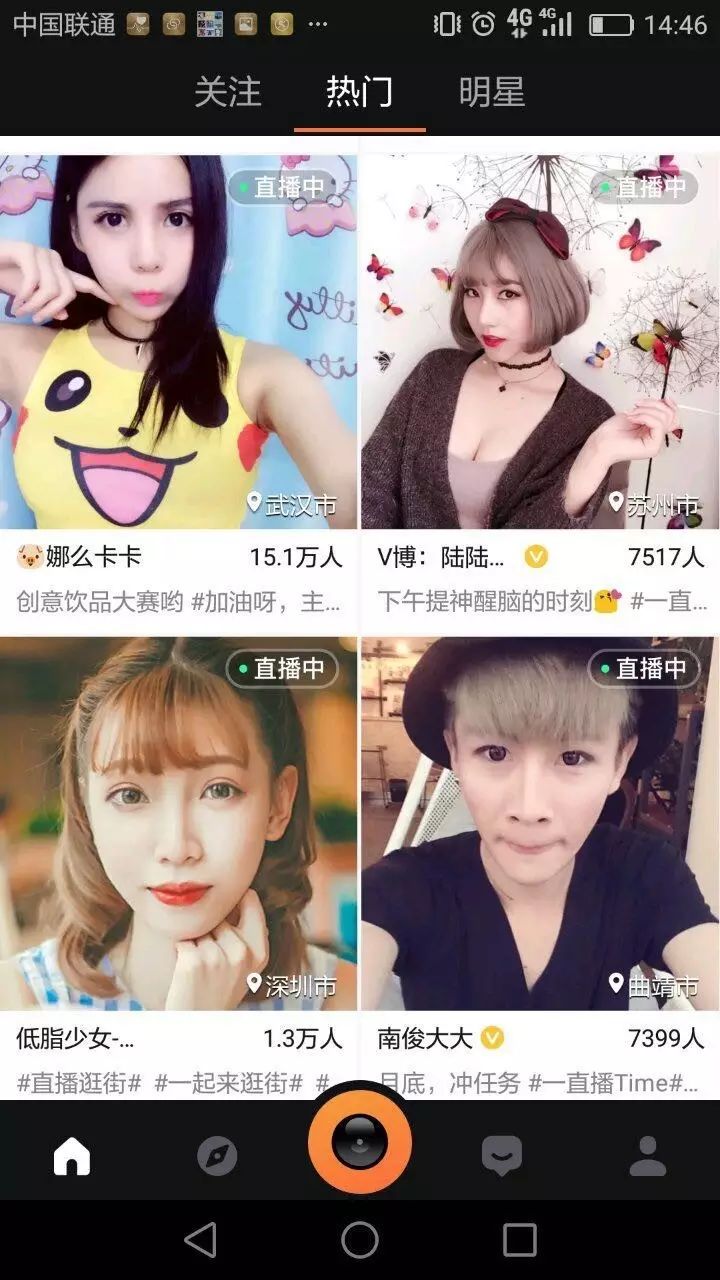
Task: Open the profile tab
Action: (647, 1156)
